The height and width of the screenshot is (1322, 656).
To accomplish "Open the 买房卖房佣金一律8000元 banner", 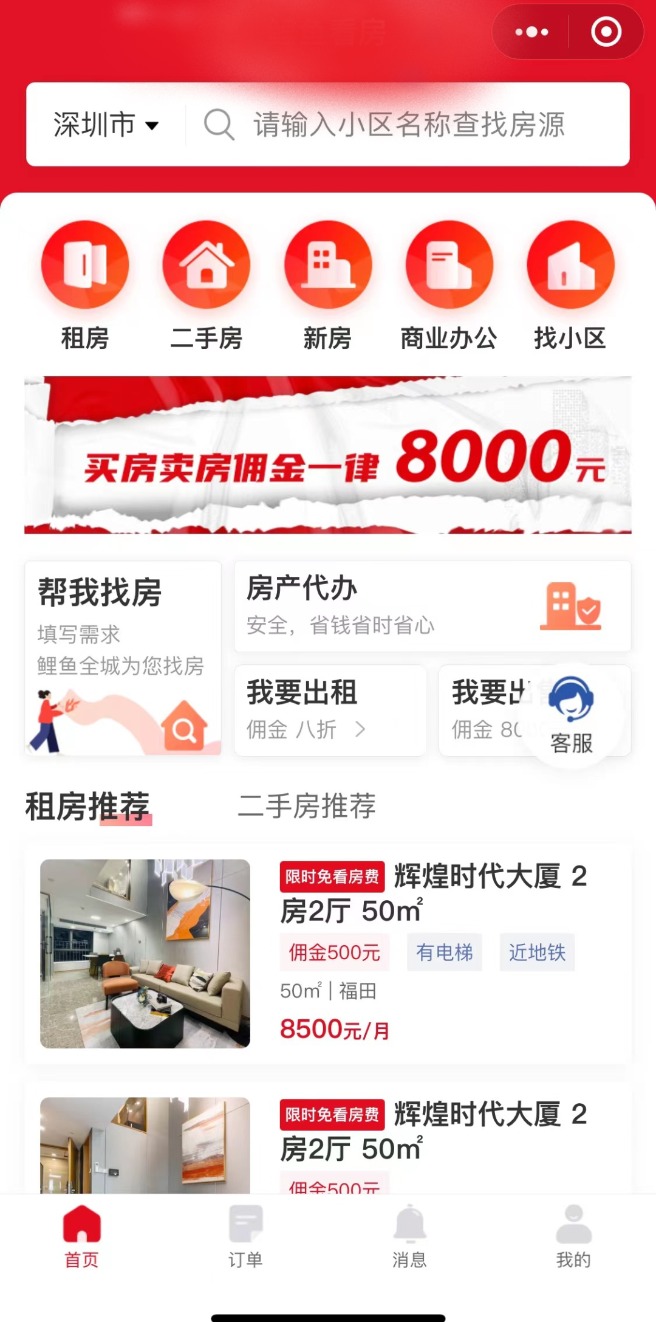I will 328,455.
